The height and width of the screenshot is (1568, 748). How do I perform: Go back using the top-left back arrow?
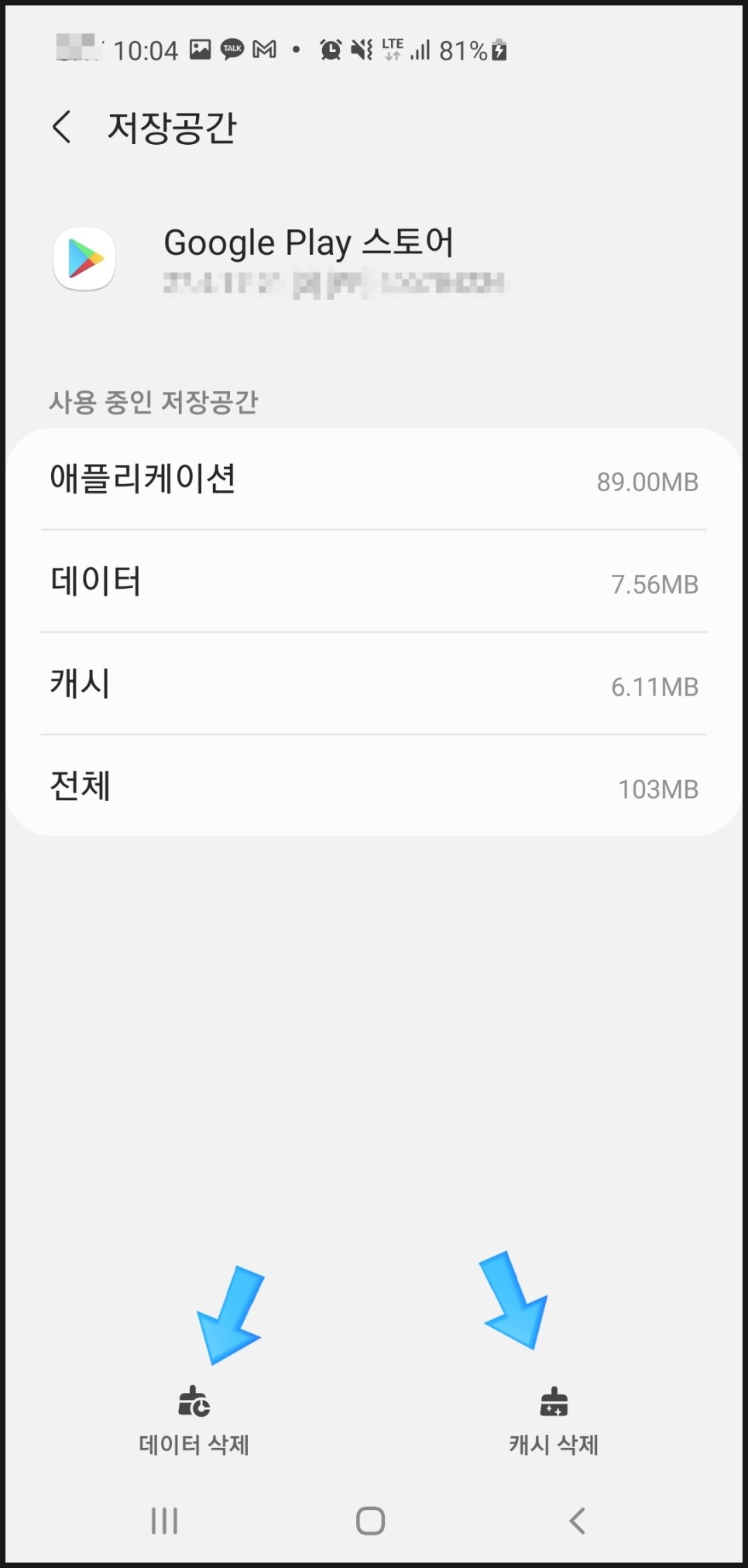[x=61, y=126]
